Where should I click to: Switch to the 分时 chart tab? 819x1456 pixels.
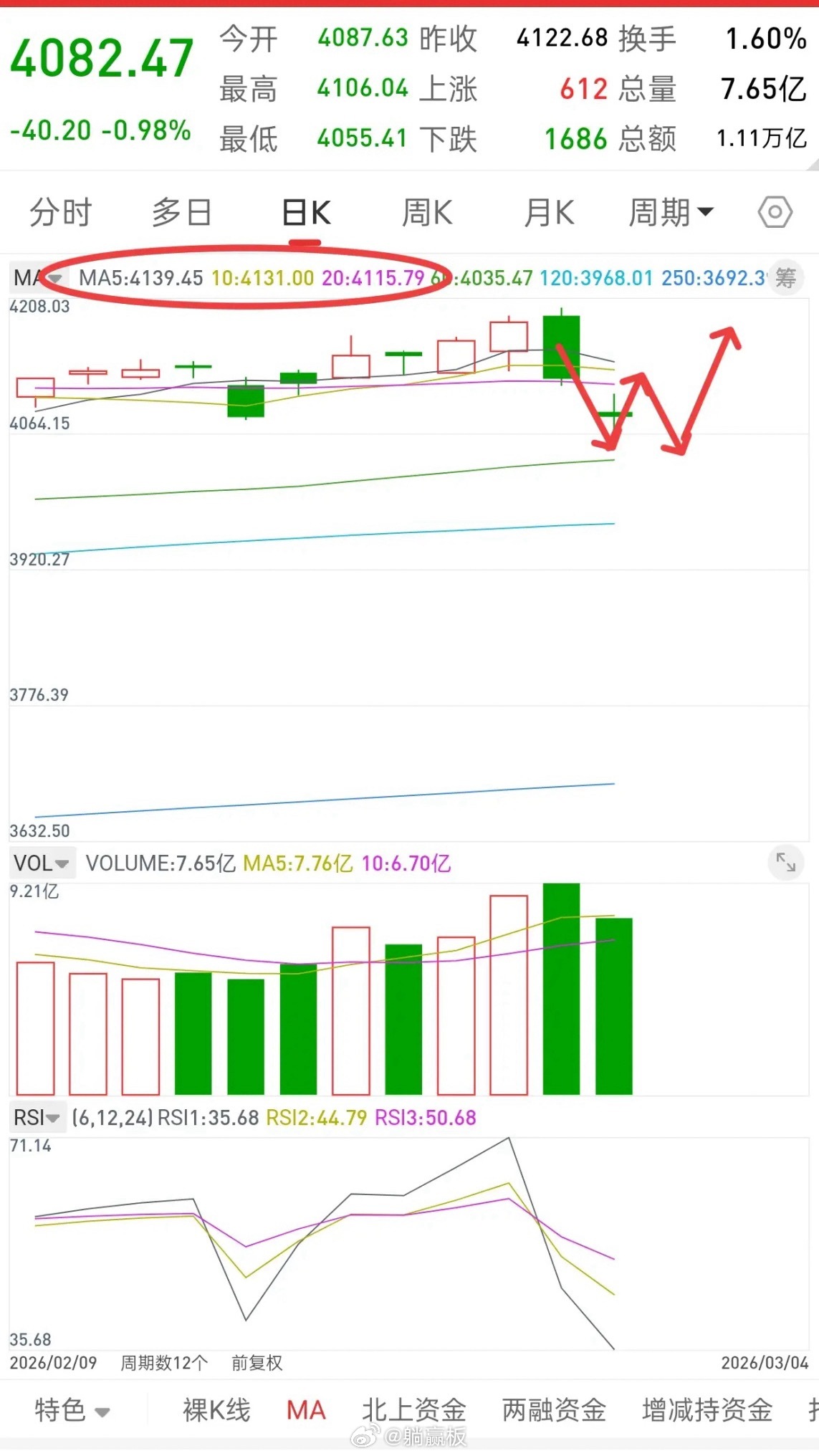(61, 213)
